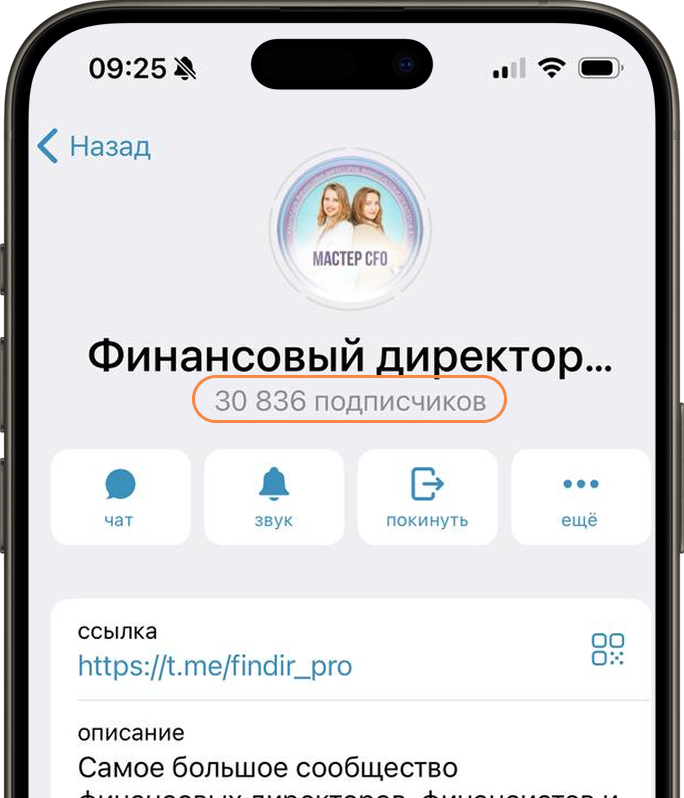Open the channel discussion via чат

tap(120, 497)
